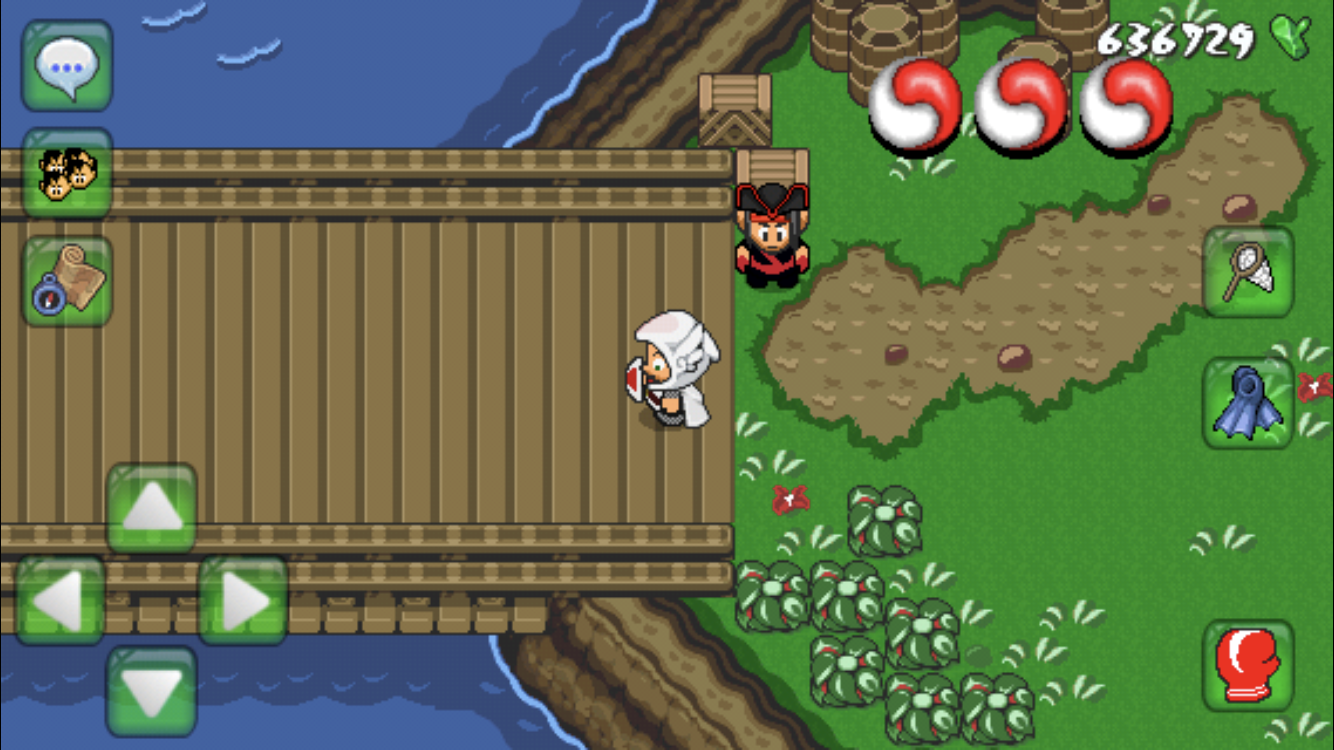Move up with the D-pad arrow

pos(151,508)
